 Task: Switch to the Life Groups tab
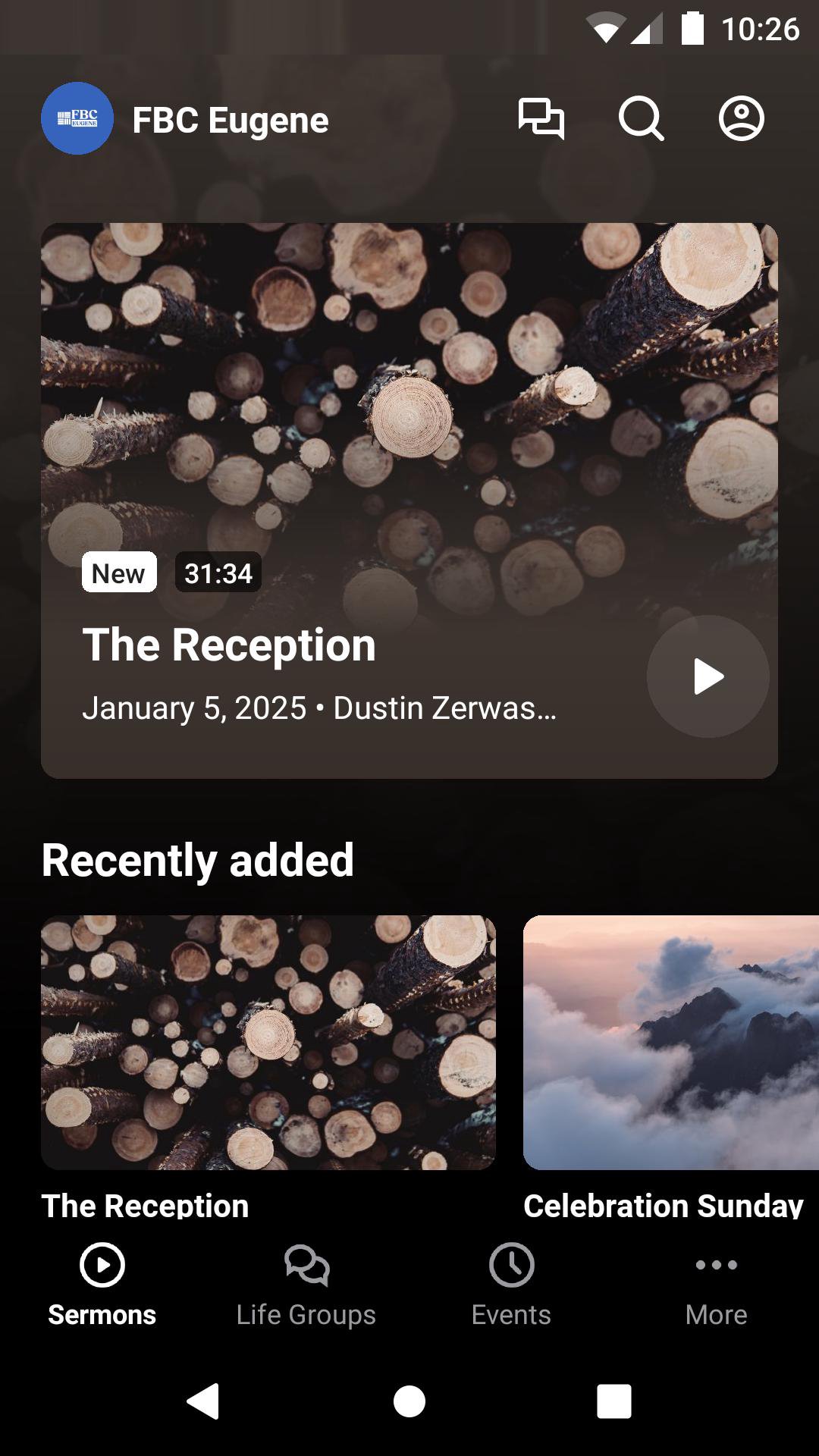coord(306,1283)
